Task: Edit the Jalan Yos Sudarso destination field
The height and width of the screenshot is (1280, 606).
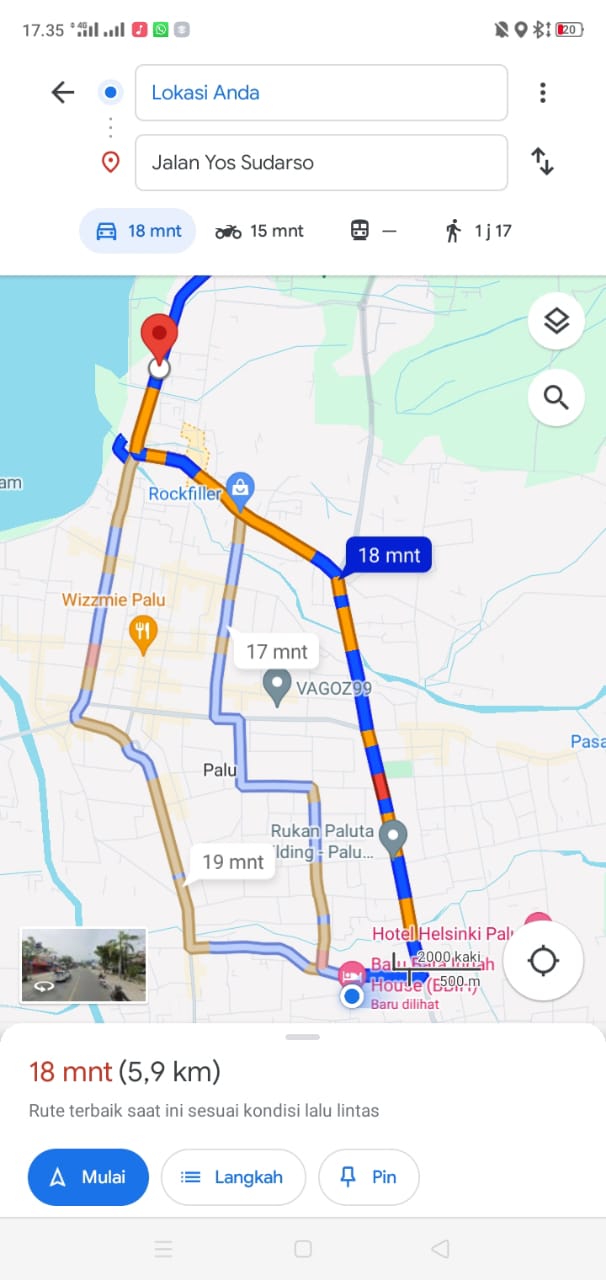Action: (321, 162)
